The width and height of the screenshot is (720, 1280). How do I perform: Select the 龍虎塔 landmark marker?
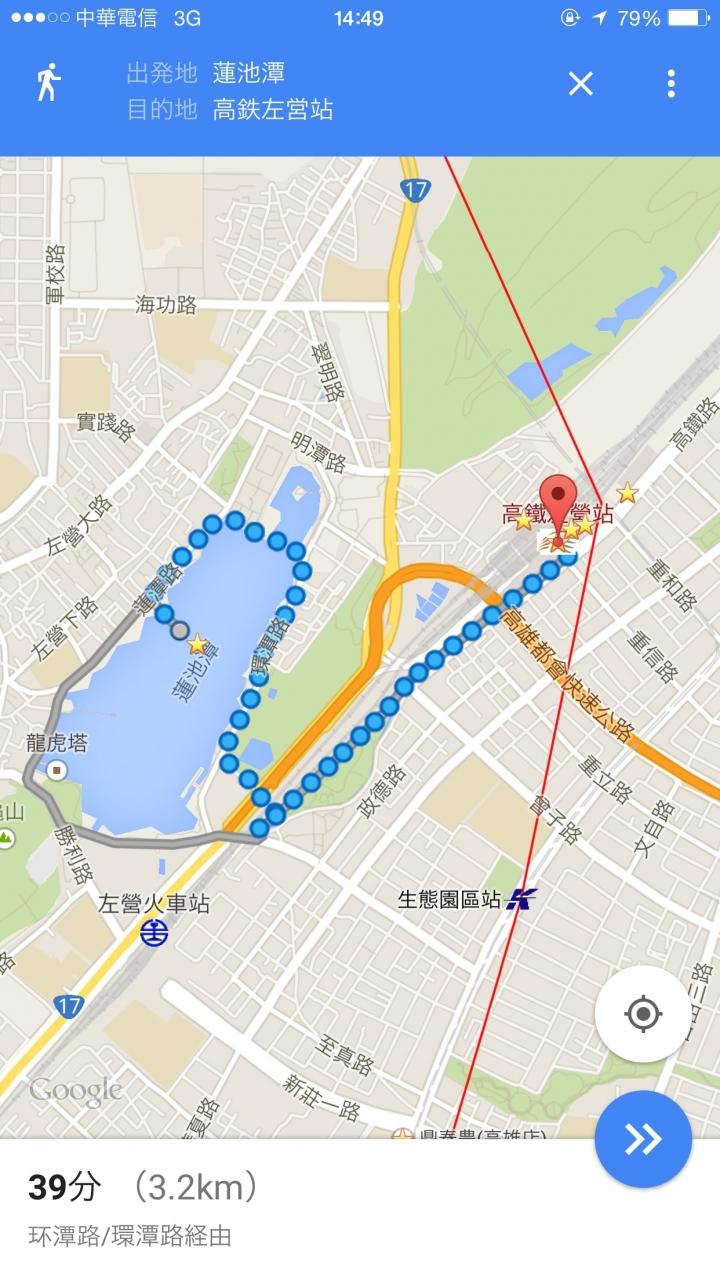(57, 769)
